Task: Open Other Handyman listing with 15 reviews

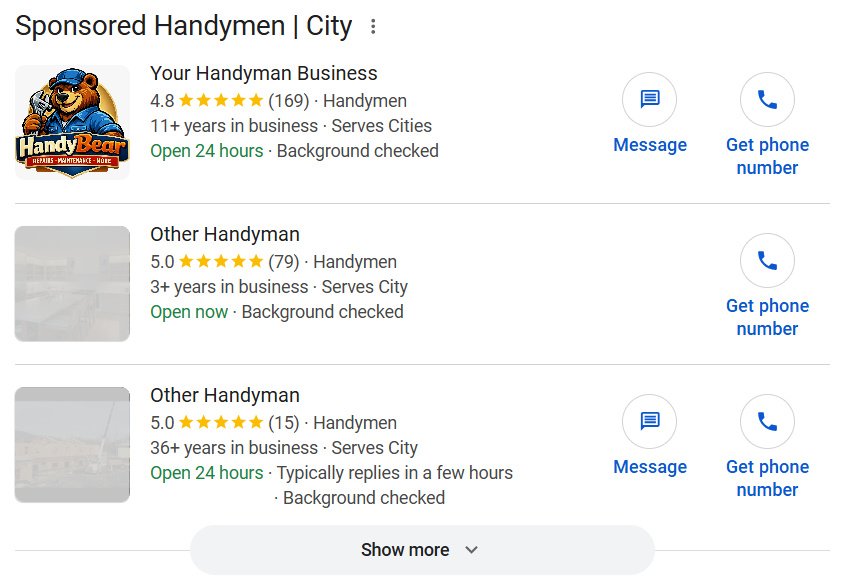Action: click(x=225, y=395)
